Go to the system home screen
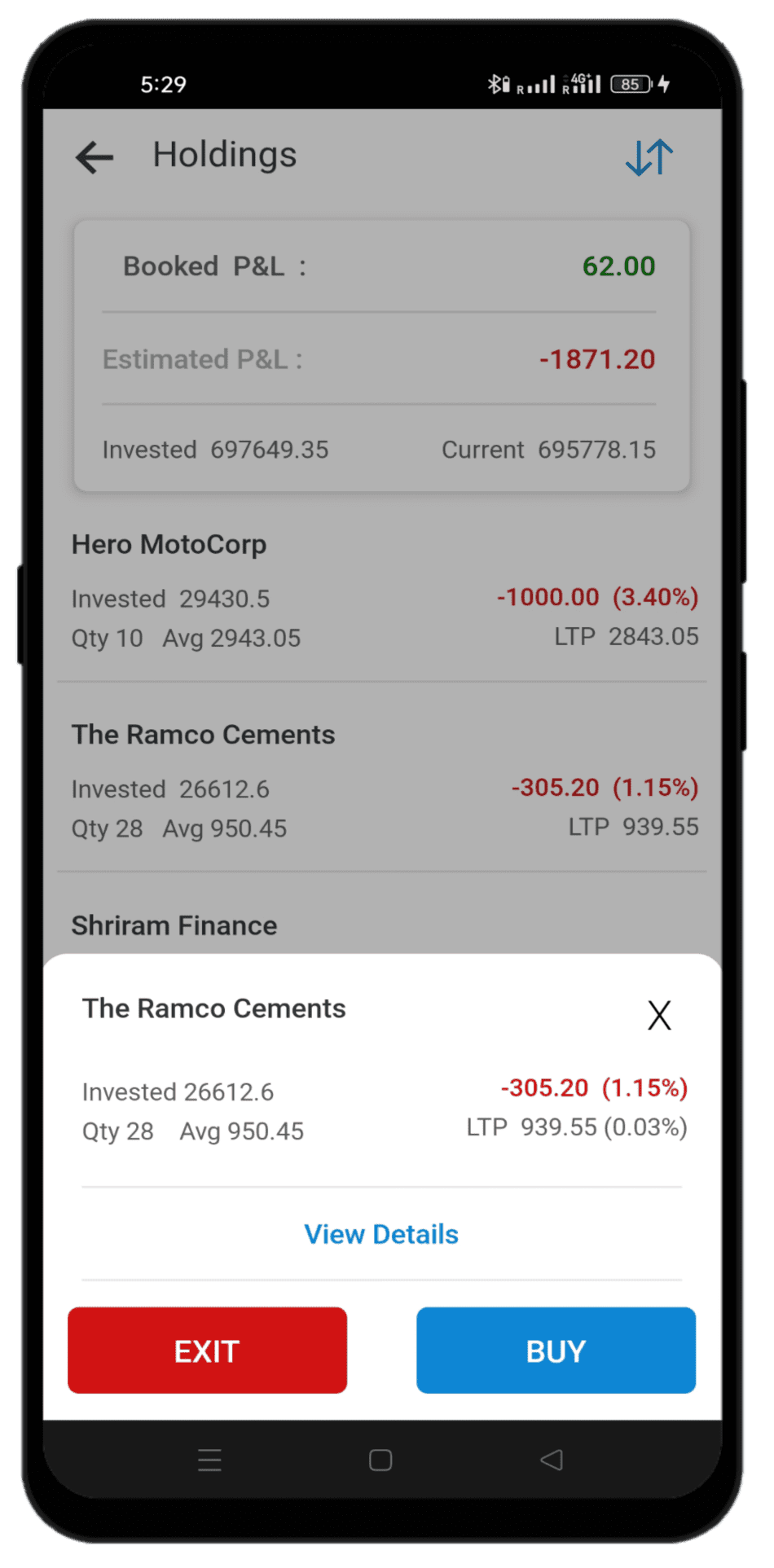Screen dimensions: 774x1568 [380, 1460]
